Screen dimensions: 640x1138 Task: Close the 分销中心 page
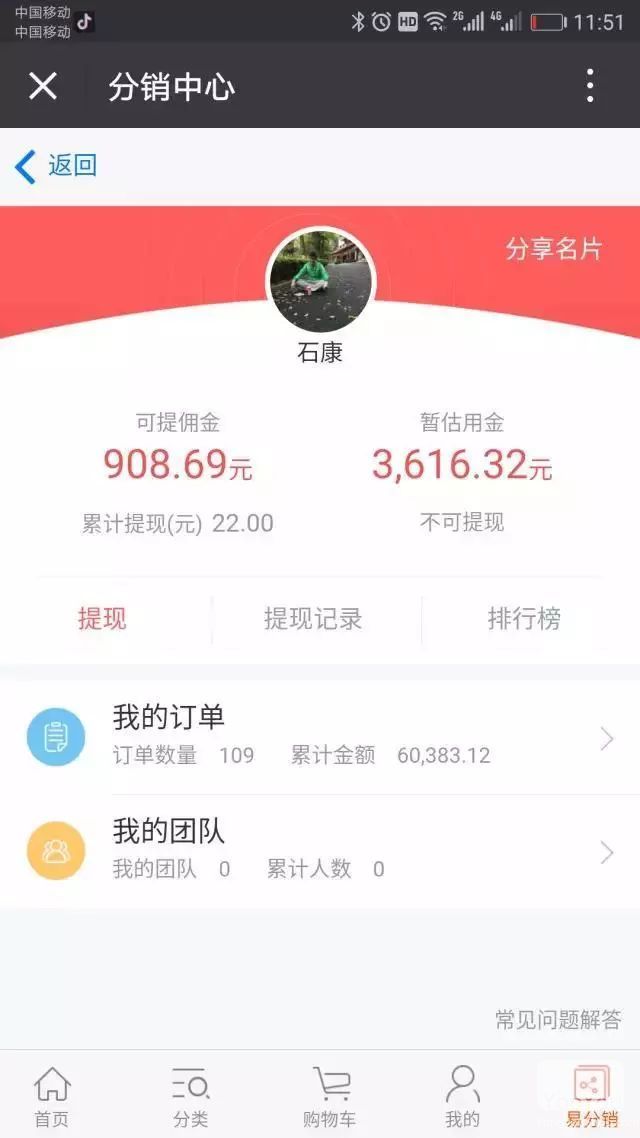click(x=43, y=87)
